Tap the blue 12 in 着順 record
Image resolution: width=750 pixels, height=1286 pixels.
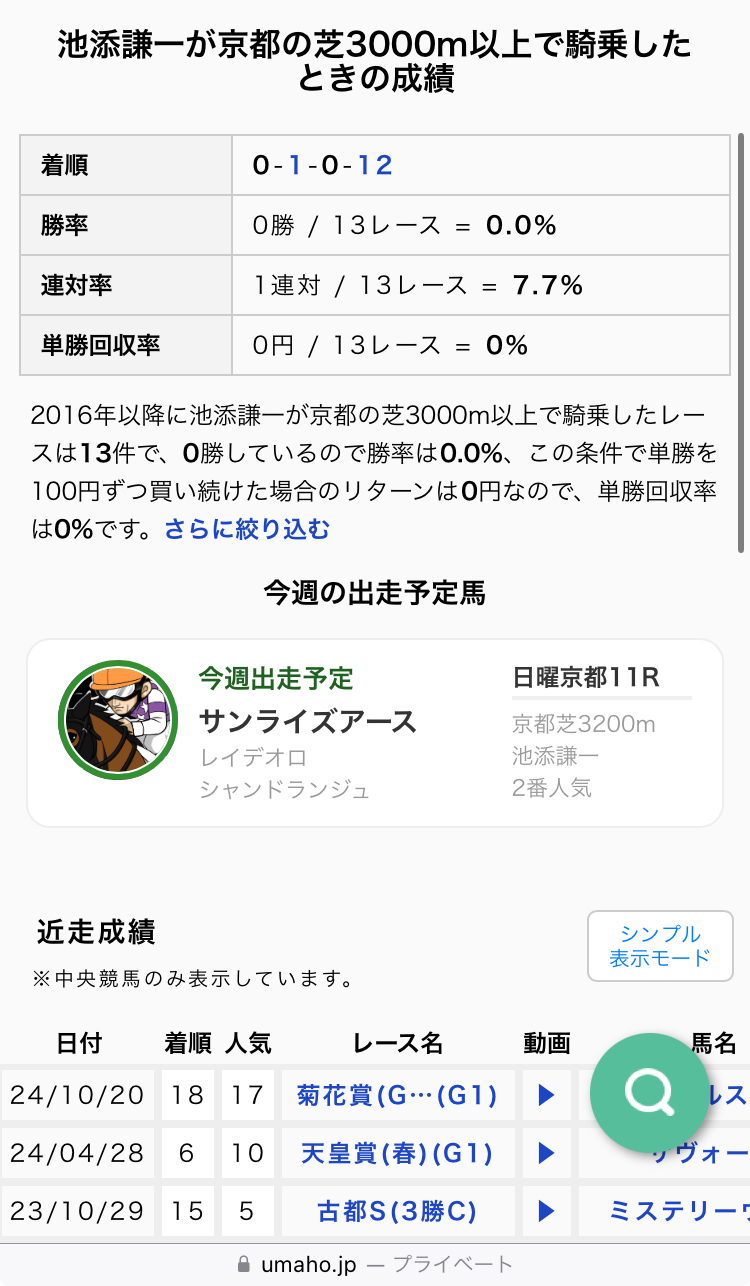pos(375,165)
